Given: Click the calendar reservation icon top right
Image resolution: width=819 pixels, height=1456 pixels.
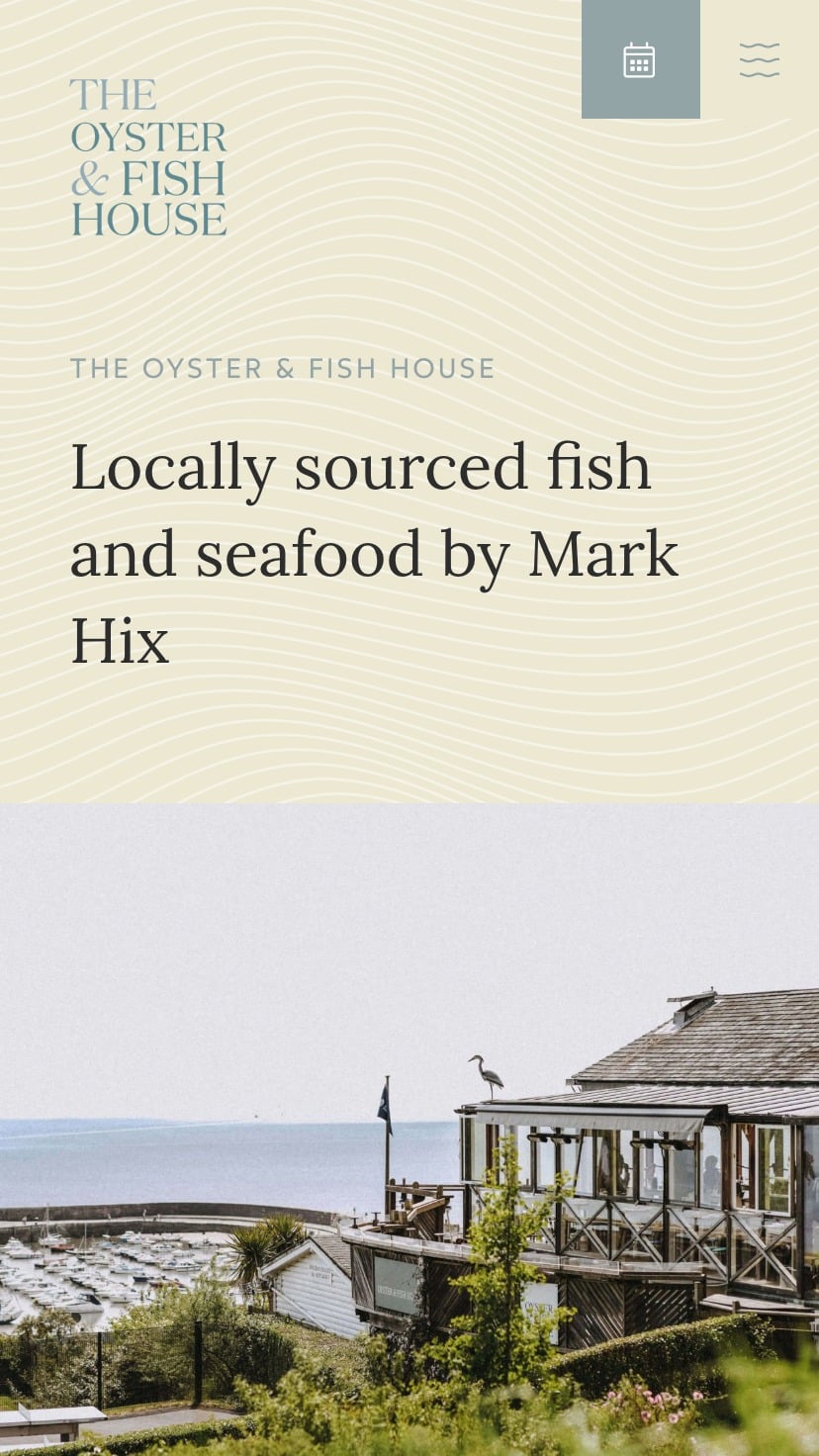Looking at the screenshot, I should tap(639, 58).
